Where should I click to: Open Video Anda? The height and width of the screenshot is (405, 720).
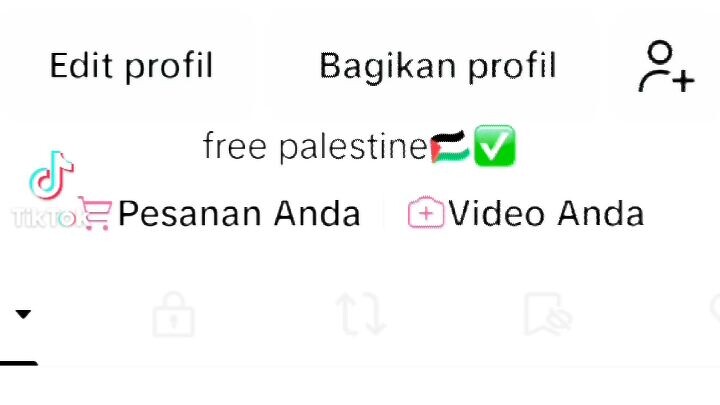pos(527,214)
